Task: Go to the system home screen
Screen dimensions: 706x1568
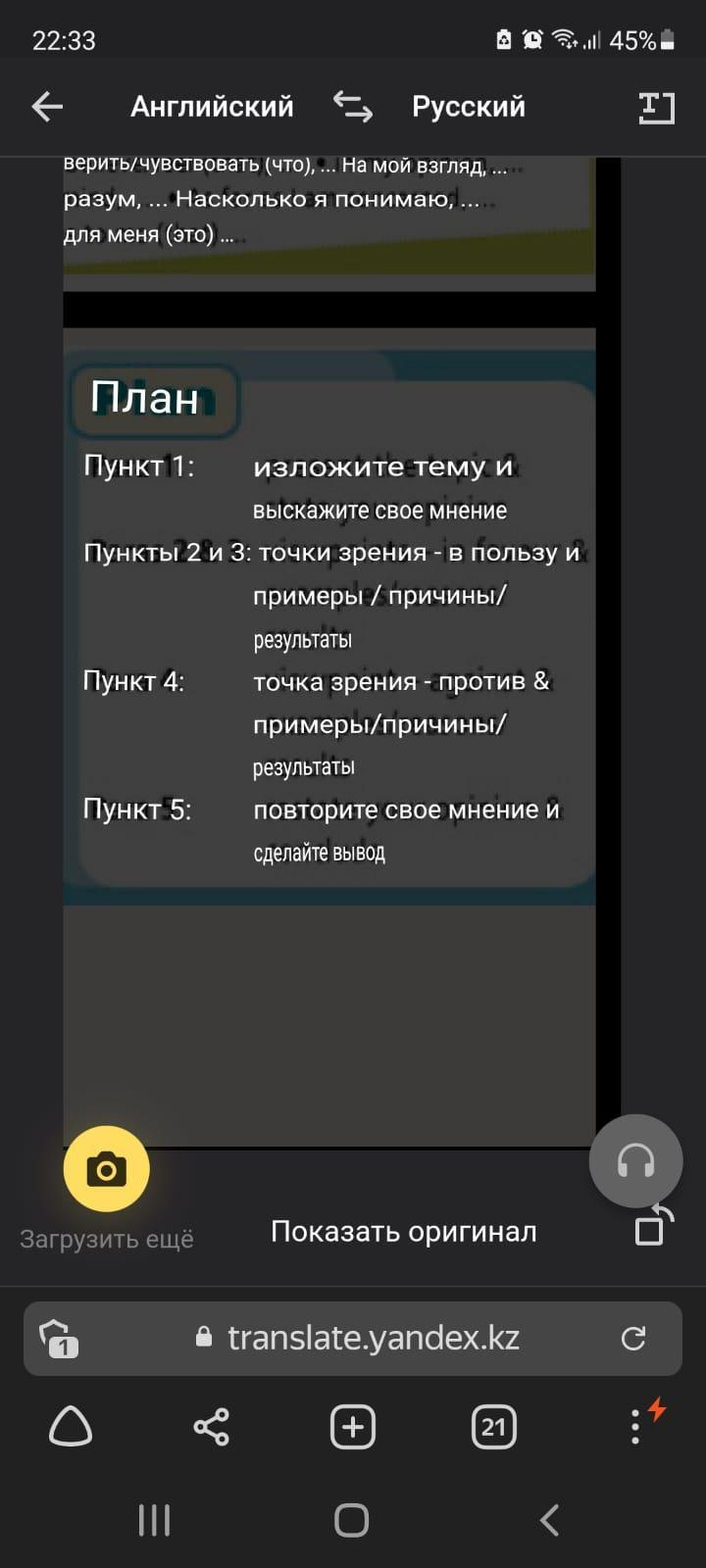Action: [x=351, y=1520]
